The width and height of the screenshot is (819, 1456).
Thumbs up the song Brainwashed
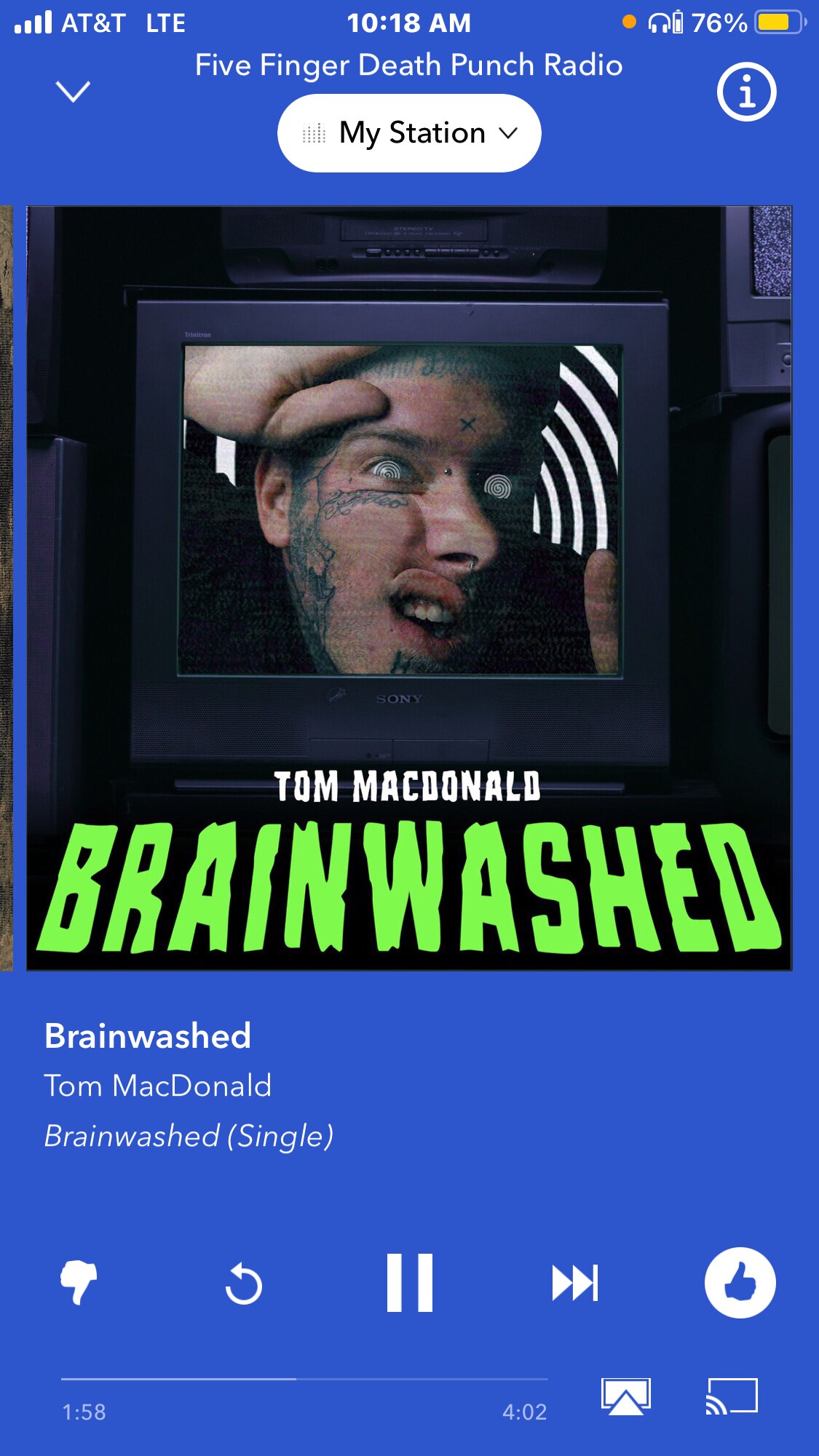tap(741, 1282)
